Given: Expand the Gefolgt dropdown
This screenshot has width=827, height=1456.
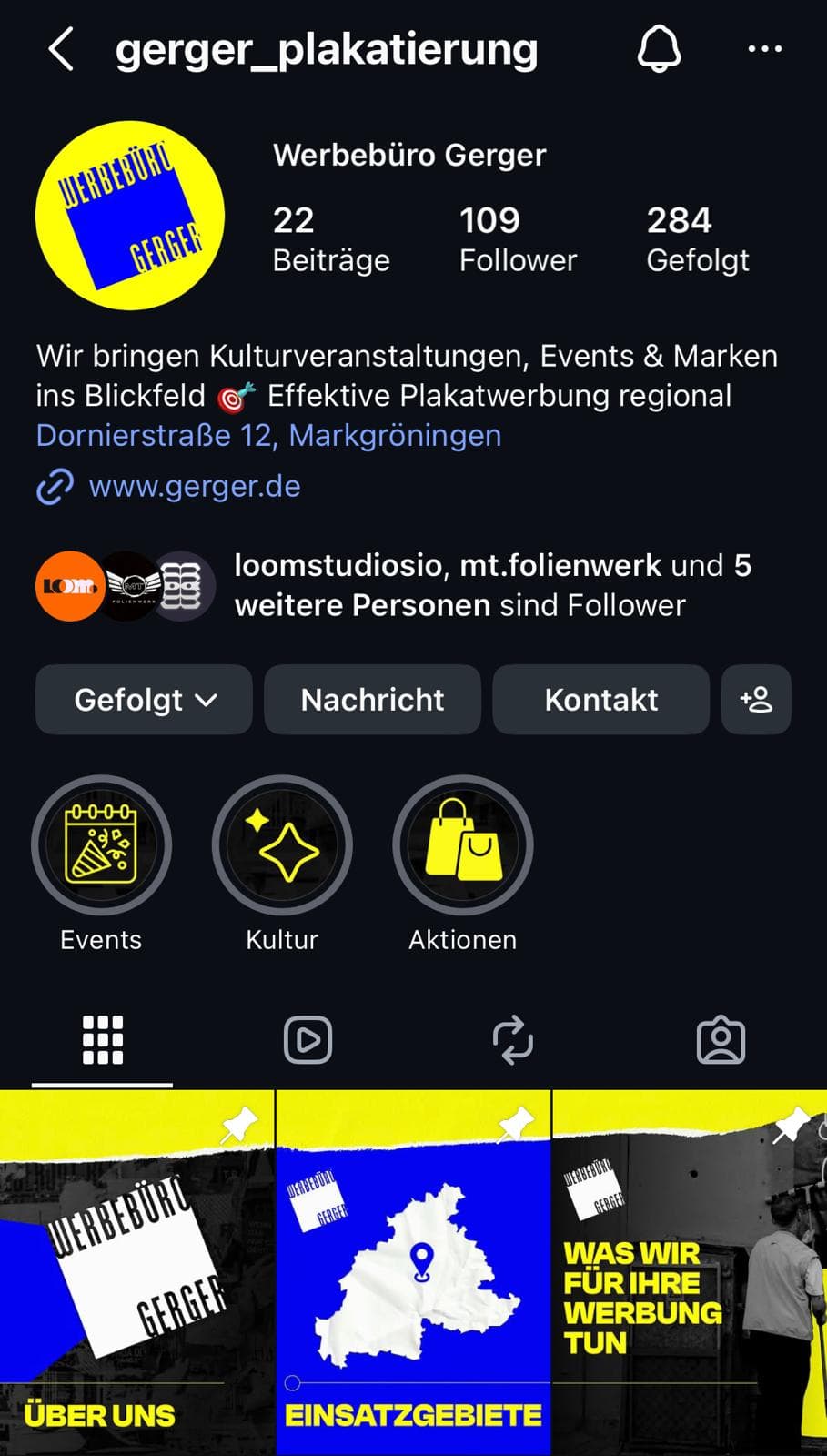Looking at the screenshot, I should (x=143, y=700).
